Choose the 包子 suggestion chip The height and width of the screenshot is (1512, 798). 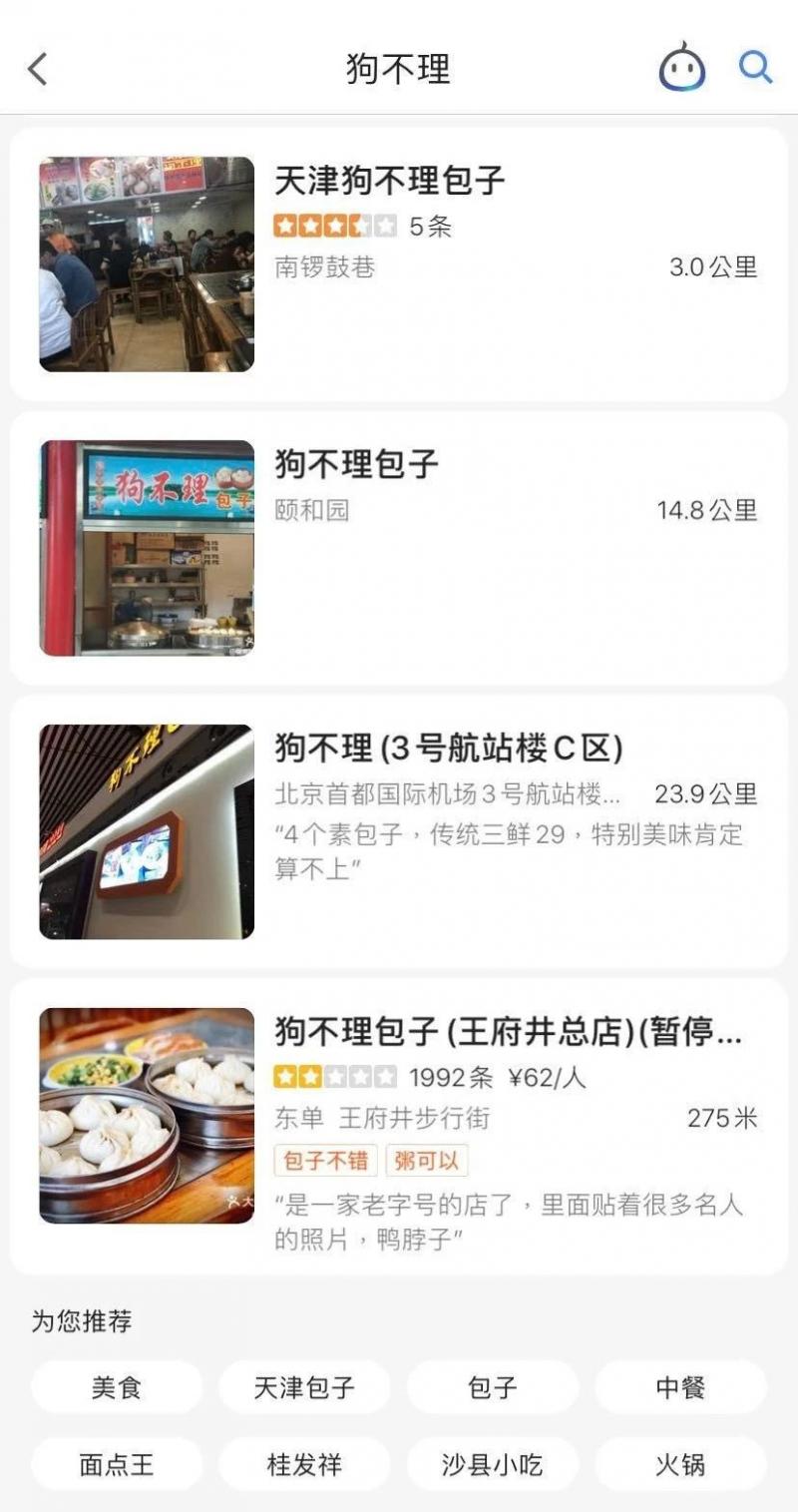[493, 1387]
